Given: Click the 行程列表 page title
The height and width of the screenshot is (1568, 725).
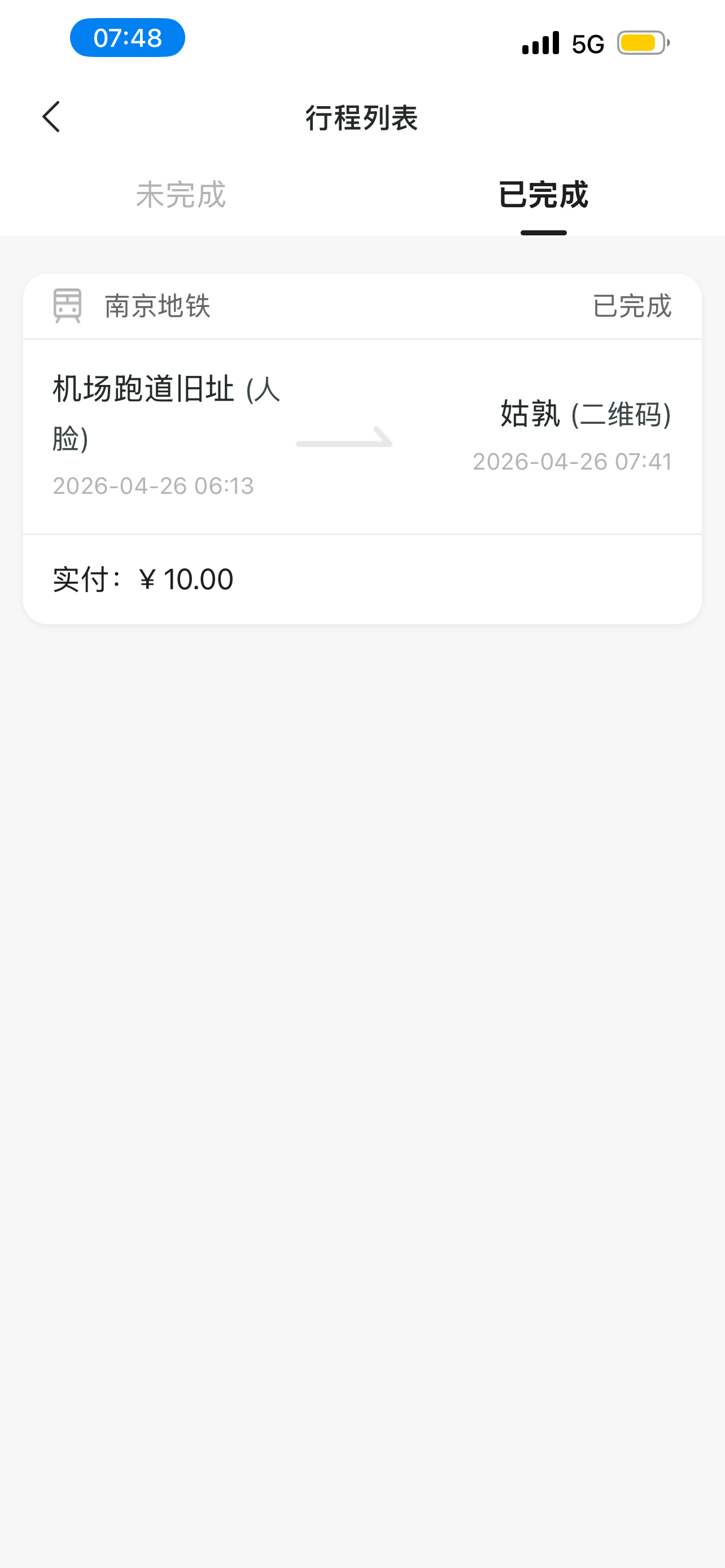Looking at the screenshot, I should point(362,119).
